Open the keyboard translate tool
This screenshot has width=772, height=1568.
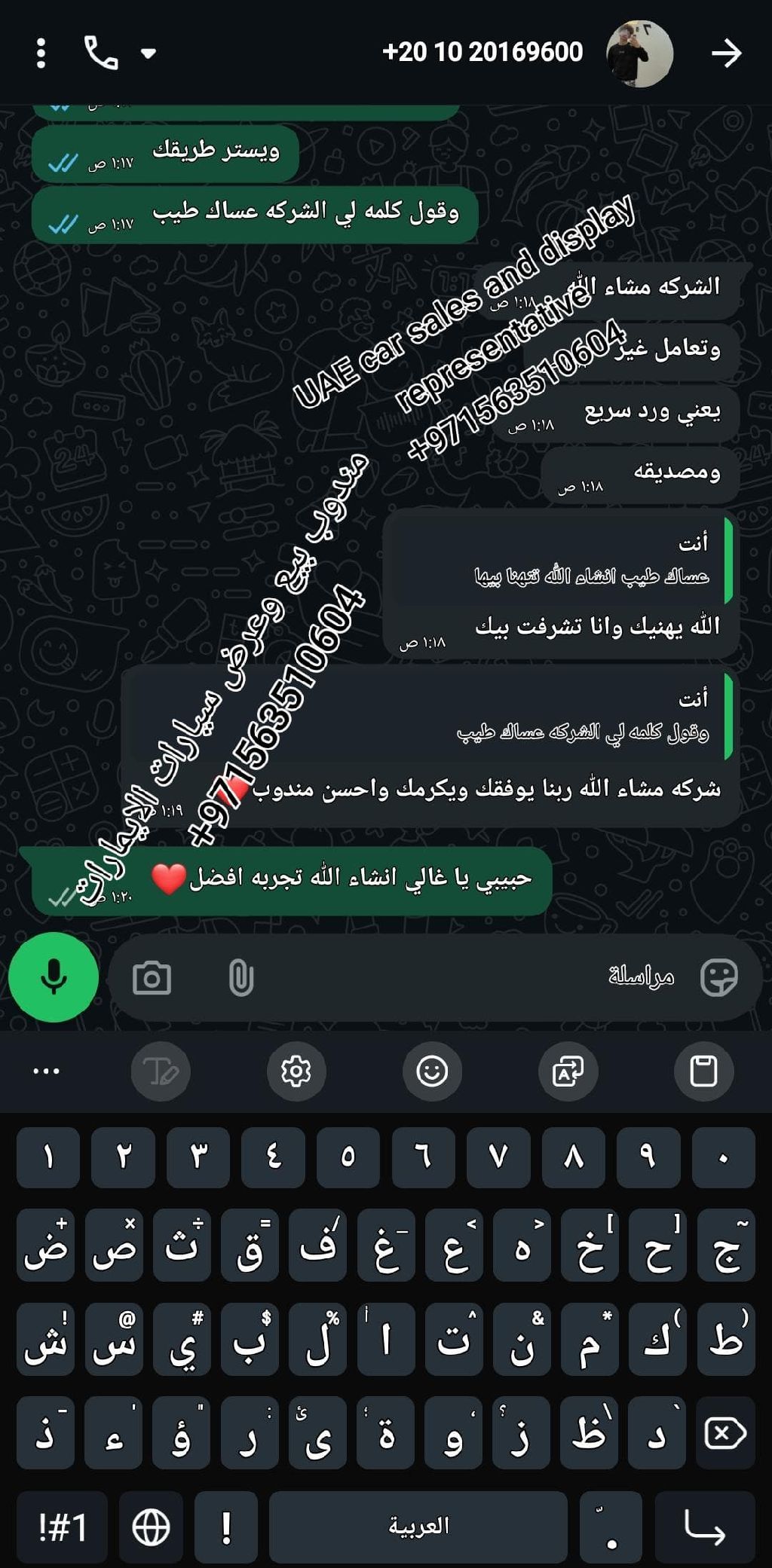tap(568, 1071)
